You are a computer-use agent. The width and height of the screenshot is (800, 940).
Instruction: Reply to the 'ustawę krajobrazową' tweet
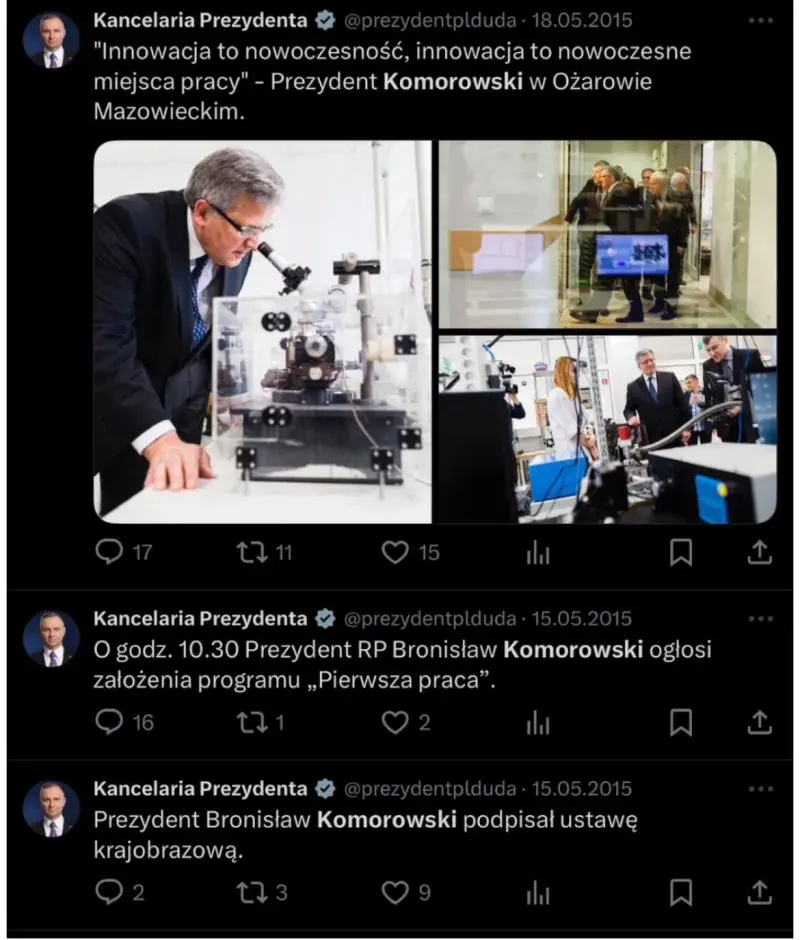(x=109, y=892)
